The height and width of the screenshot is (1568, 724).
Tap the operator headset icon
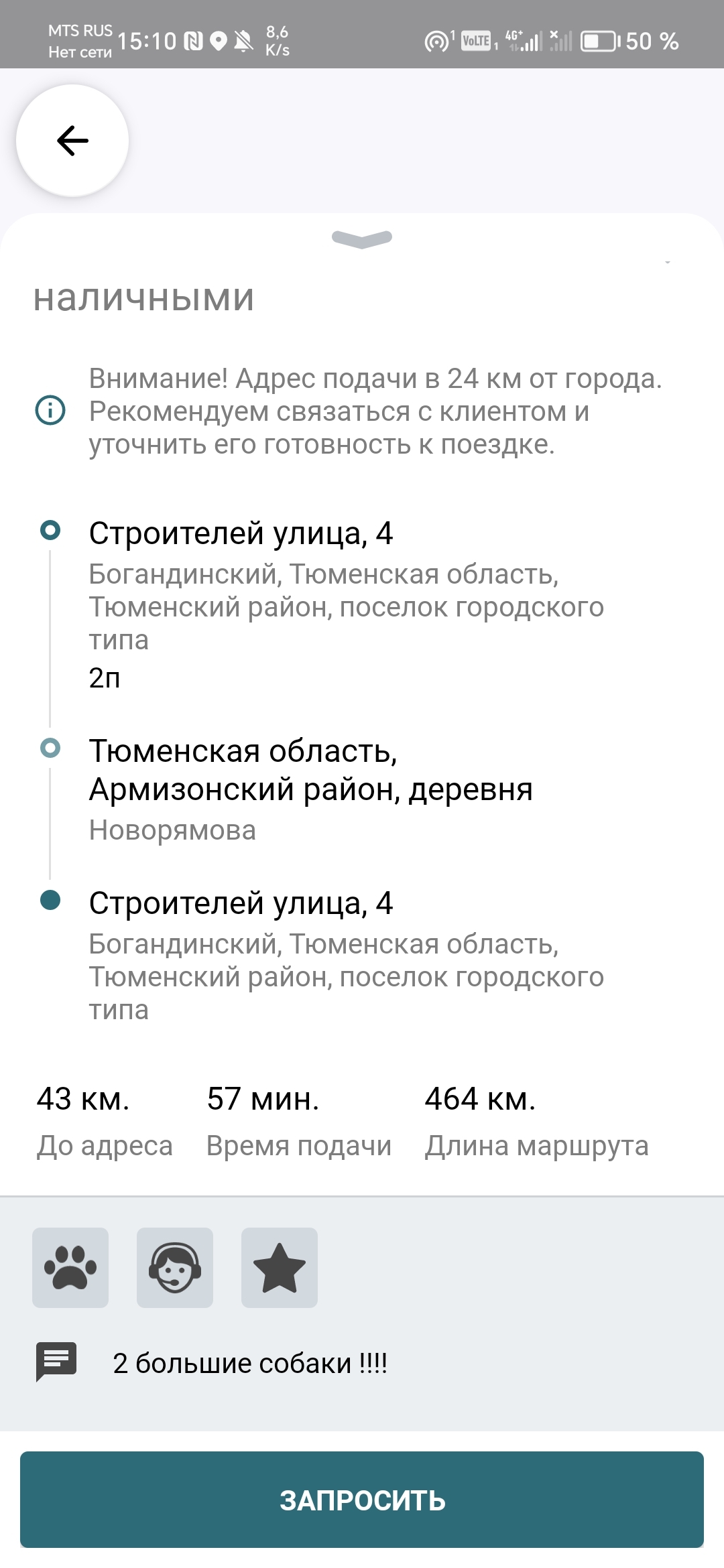175,1268
